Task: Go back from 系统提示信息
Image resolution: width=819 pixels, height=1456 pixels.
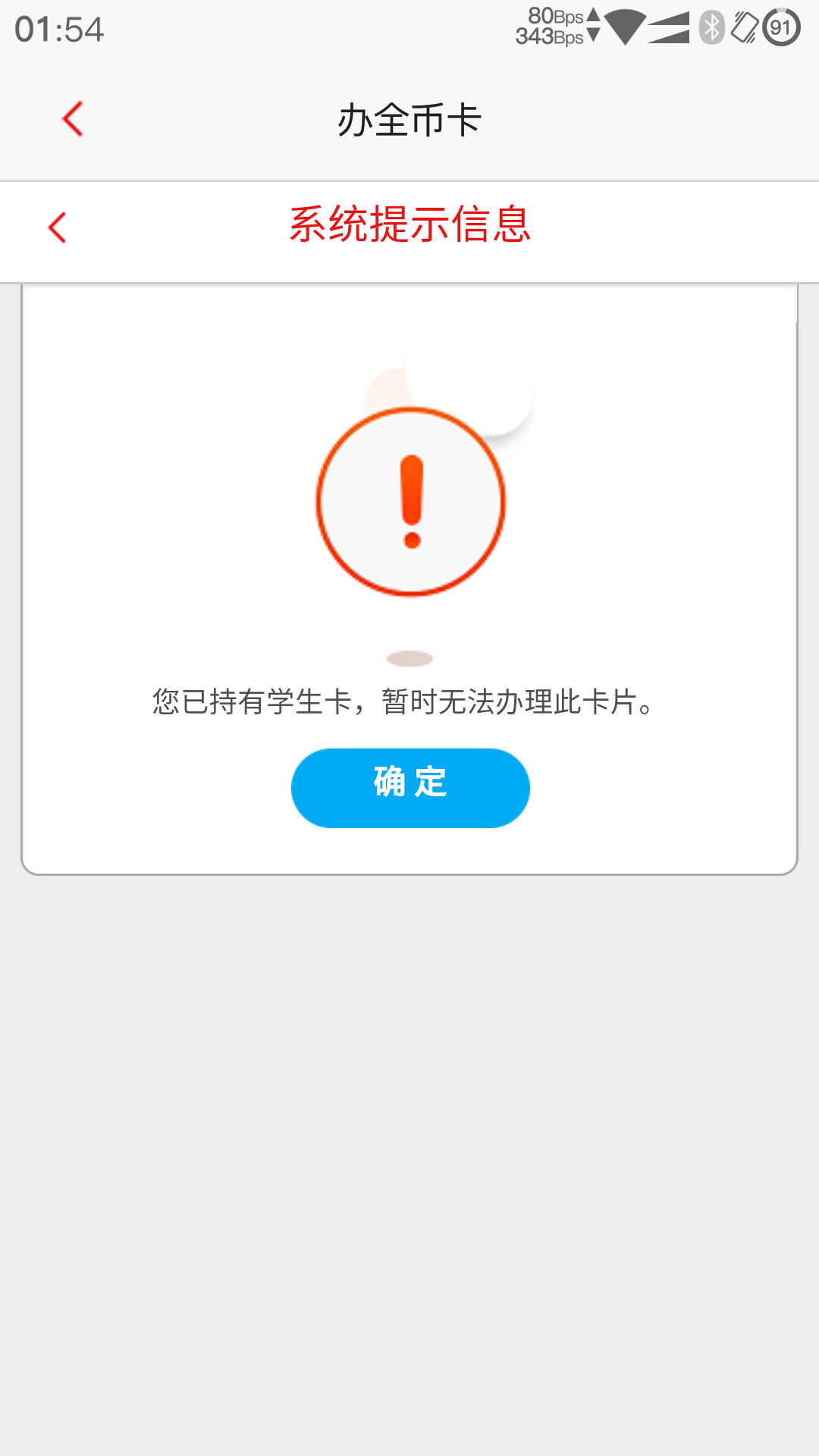Action: click(x=58, y=227)
